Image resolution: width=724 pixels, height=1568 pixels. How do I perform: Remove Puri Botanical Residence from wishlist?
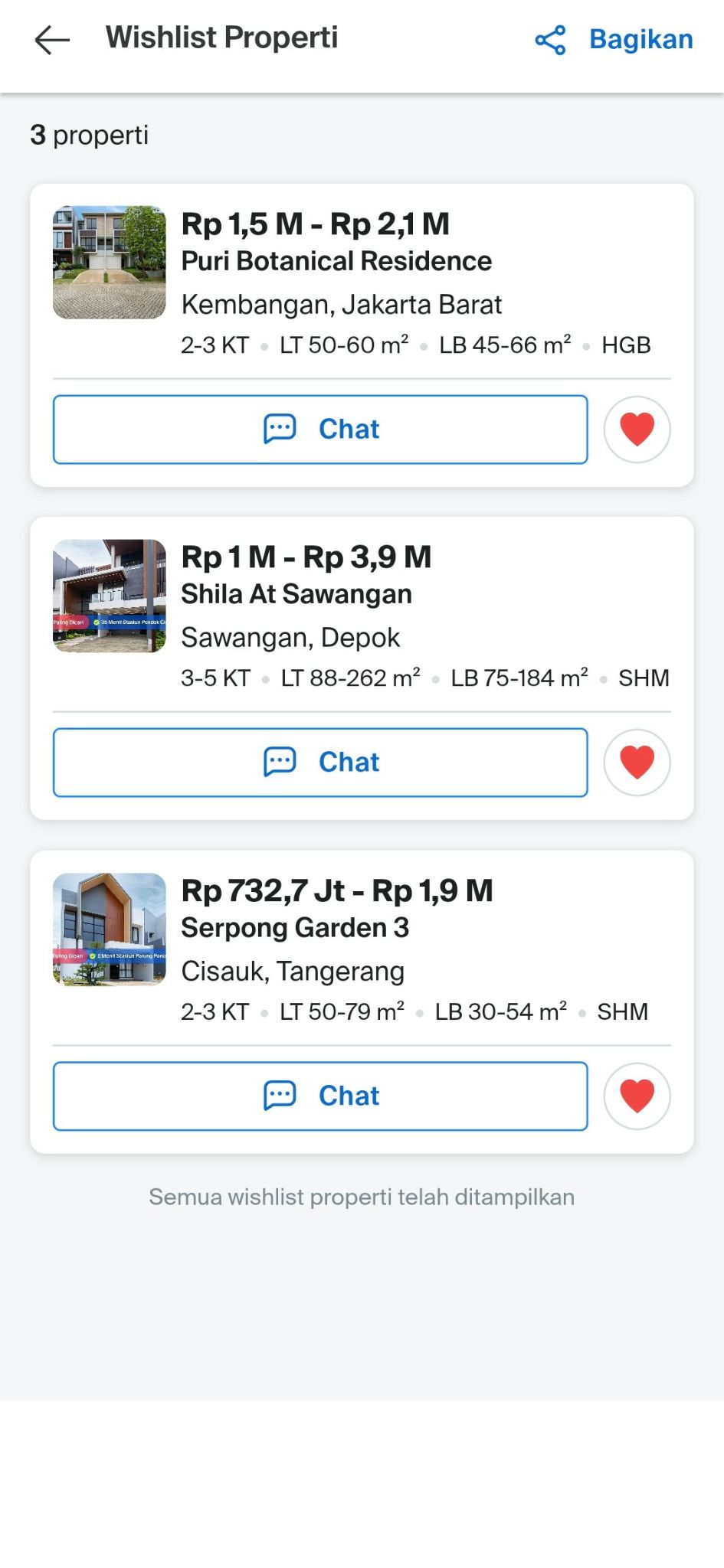coord(637,430)
